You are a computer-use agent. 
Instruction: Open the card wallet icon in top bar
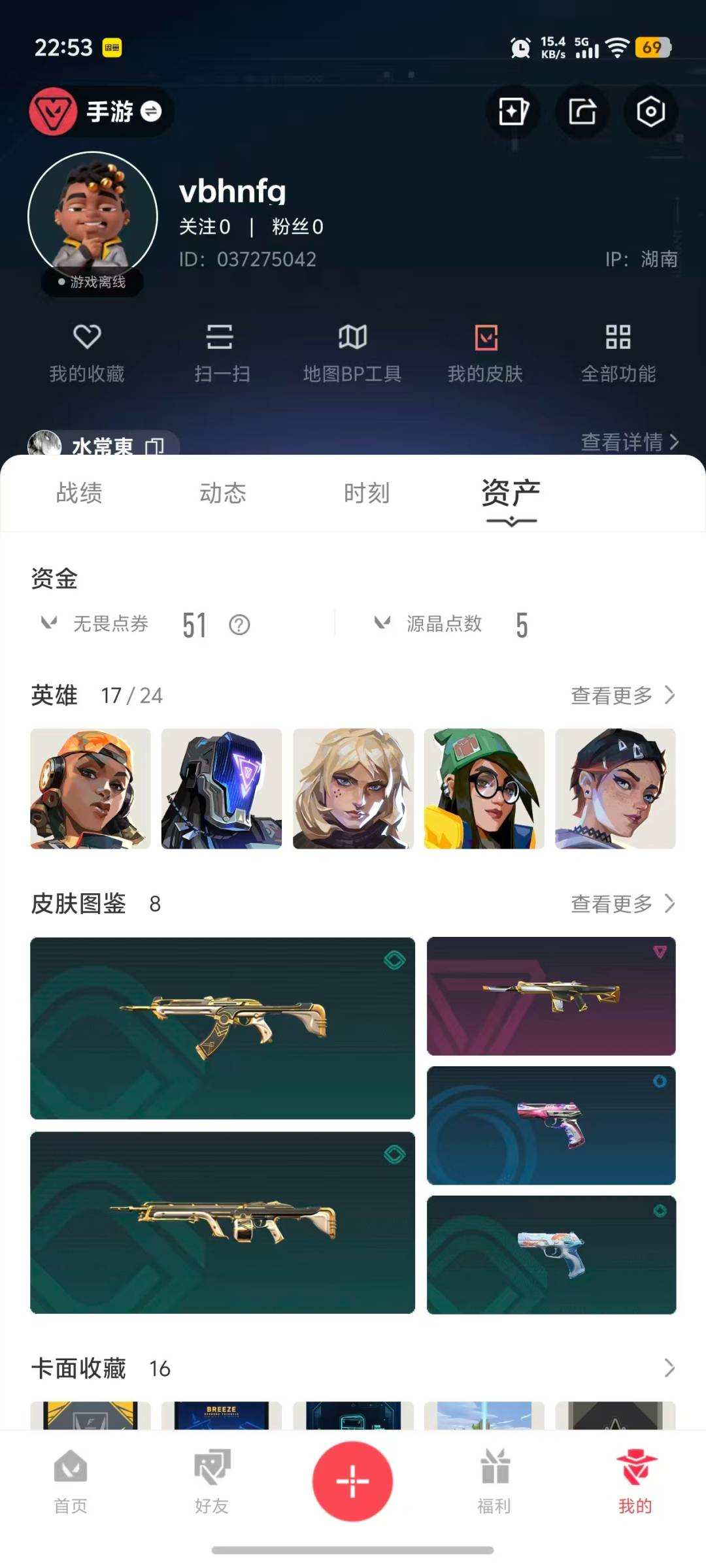[513, 112]
